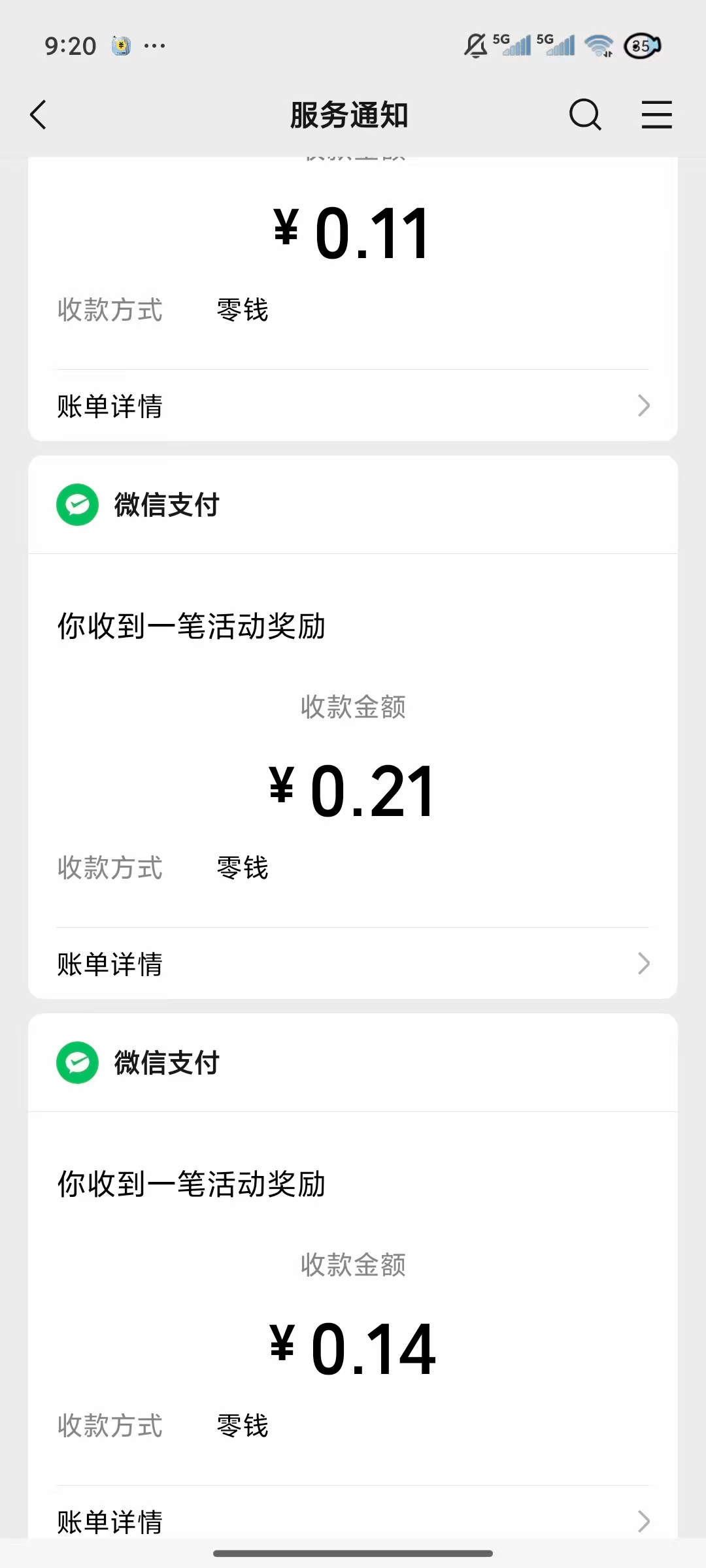Tap the muted notification icon in status bar

tap(475, 45)
